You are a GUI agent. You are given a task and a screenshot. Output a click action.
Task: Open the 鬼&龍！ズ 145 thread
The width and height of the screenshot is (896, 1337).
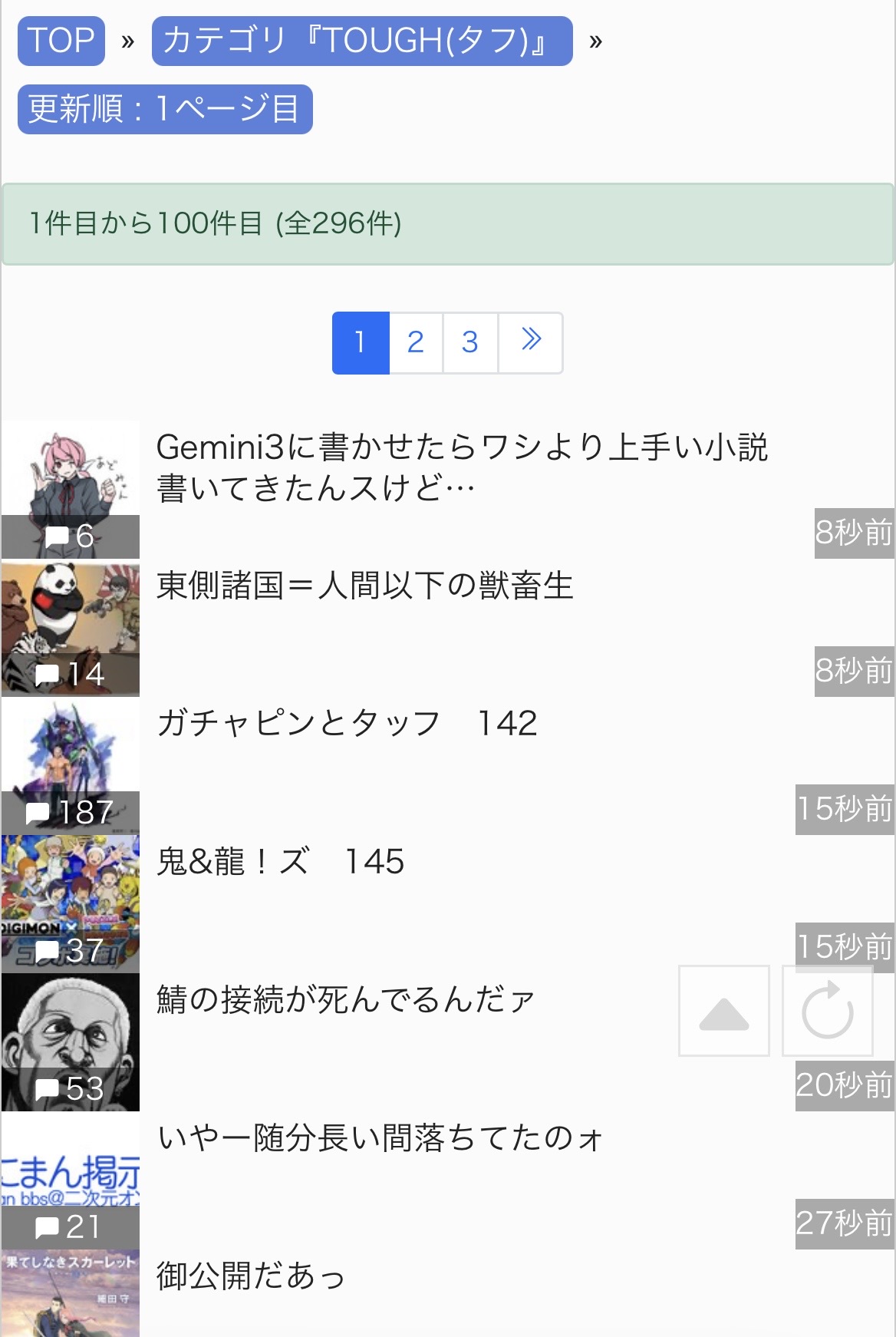tap(281, 862)
